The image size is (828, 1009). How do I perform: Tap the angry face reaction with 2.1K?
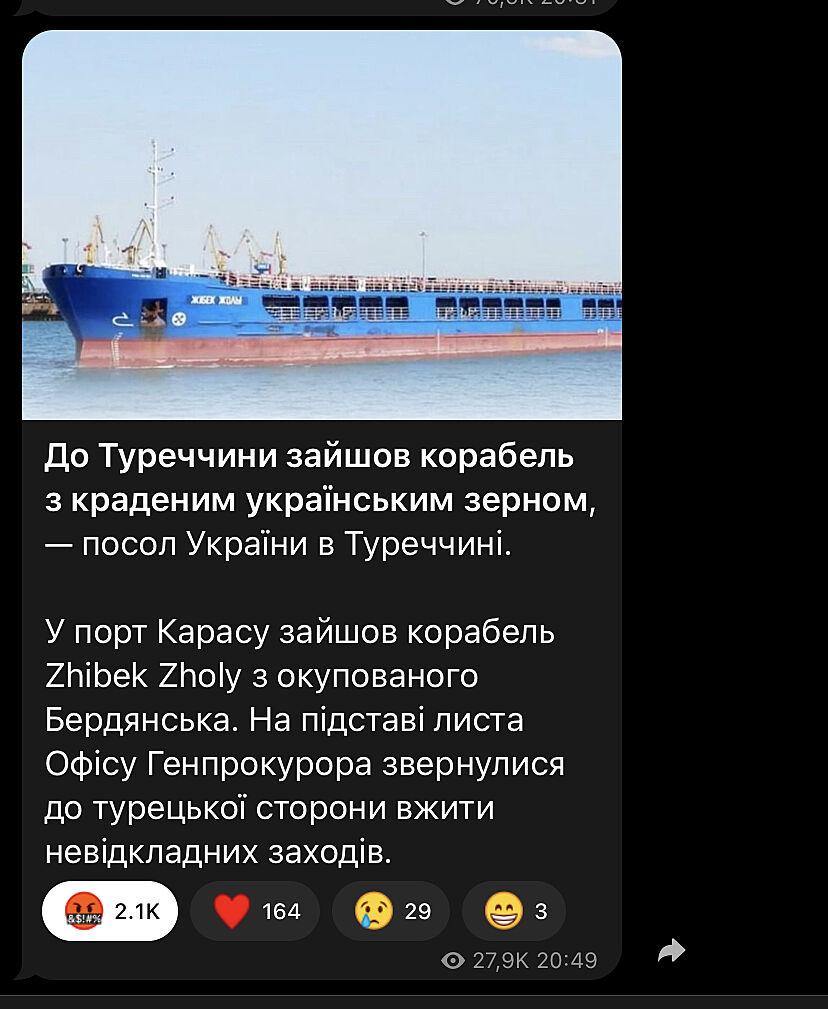110,911
